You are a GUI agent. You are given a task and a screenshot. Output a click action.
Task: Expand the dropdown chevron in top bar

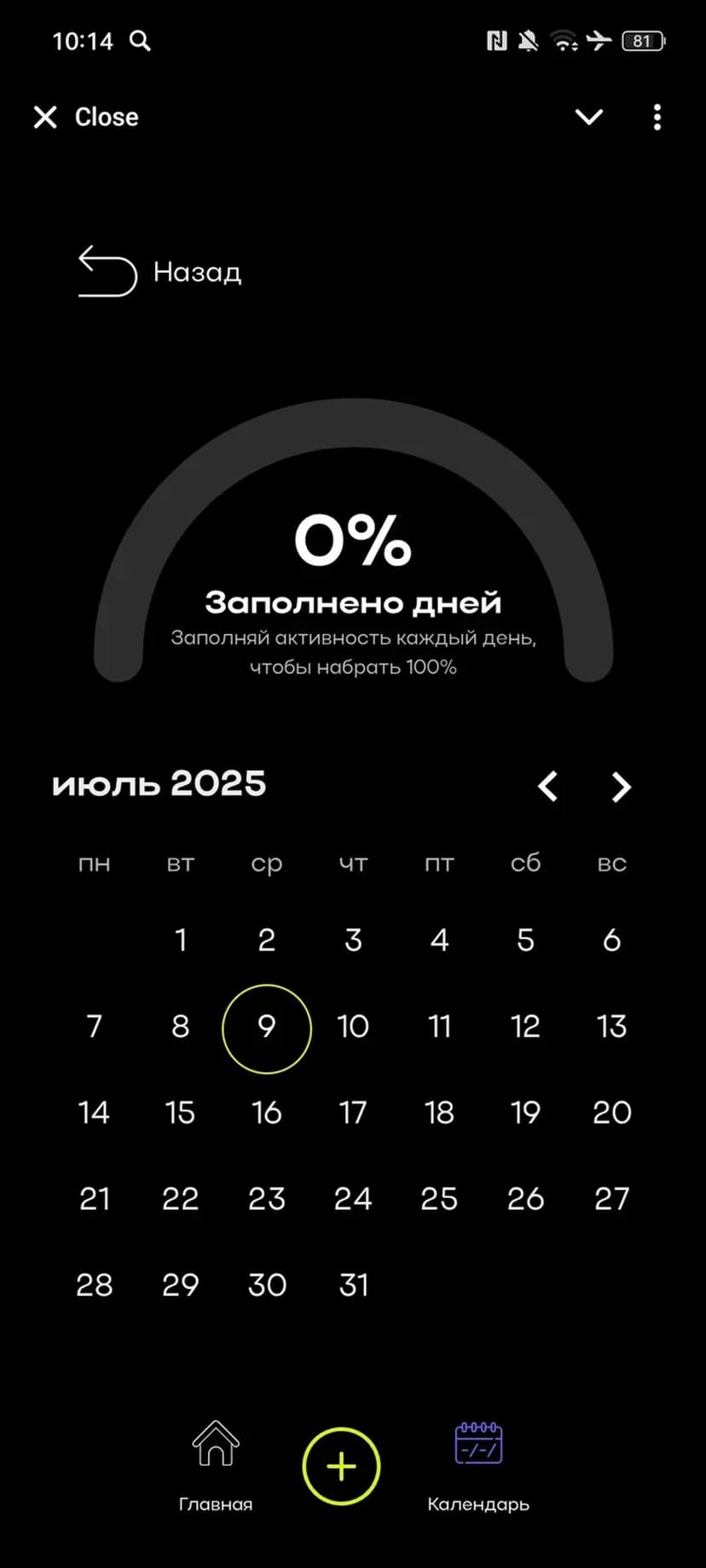tap(588, 117)
